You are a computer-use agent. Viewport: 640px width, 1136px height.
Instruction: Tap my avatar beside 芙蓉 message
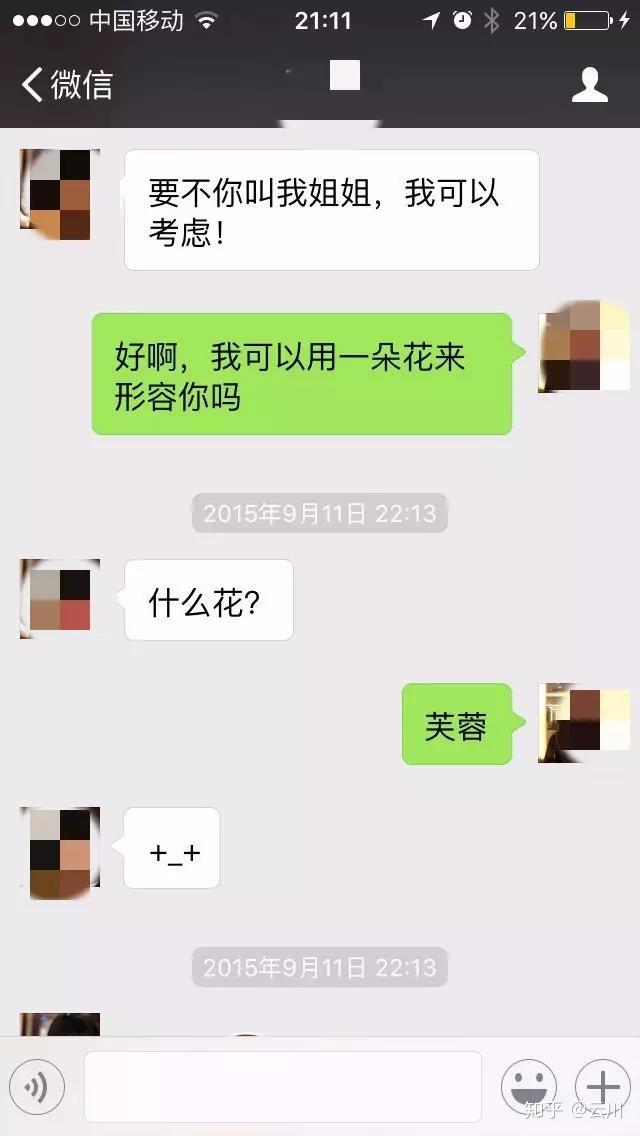point(584,723)
